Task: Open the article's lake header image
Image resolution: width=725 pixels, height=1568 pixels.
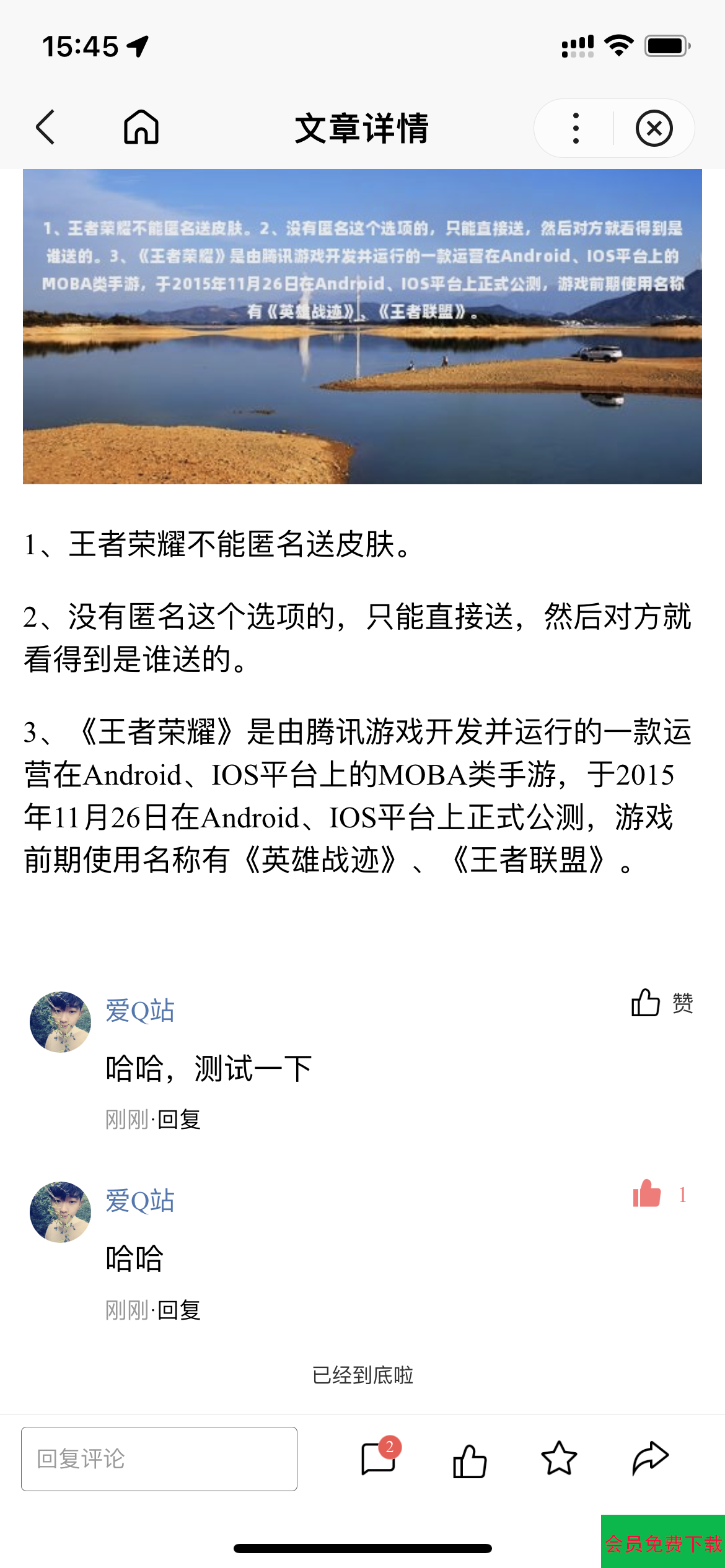Action: coord(362,326)
